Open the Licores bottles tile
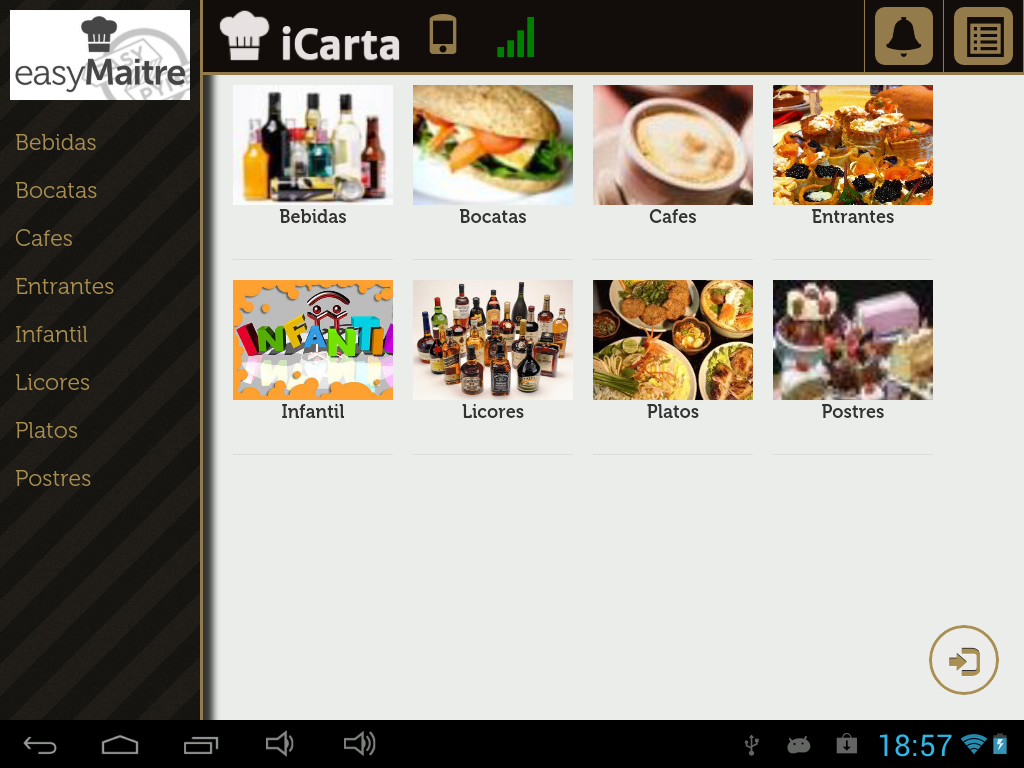Viewport: 1024px width, 768px height. tap(493, 340)
